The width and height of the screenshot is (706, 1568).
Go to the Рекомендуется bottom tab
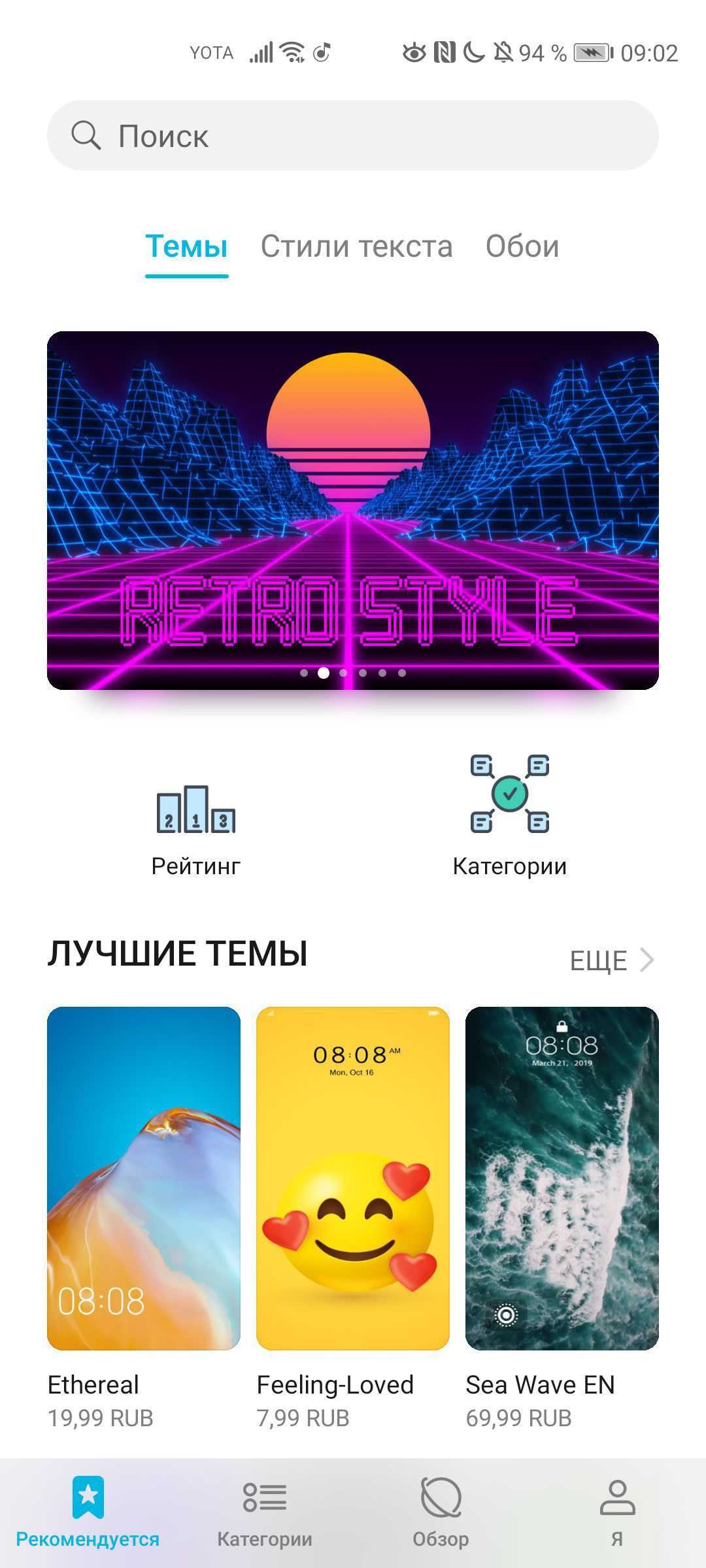point(88,1512)
